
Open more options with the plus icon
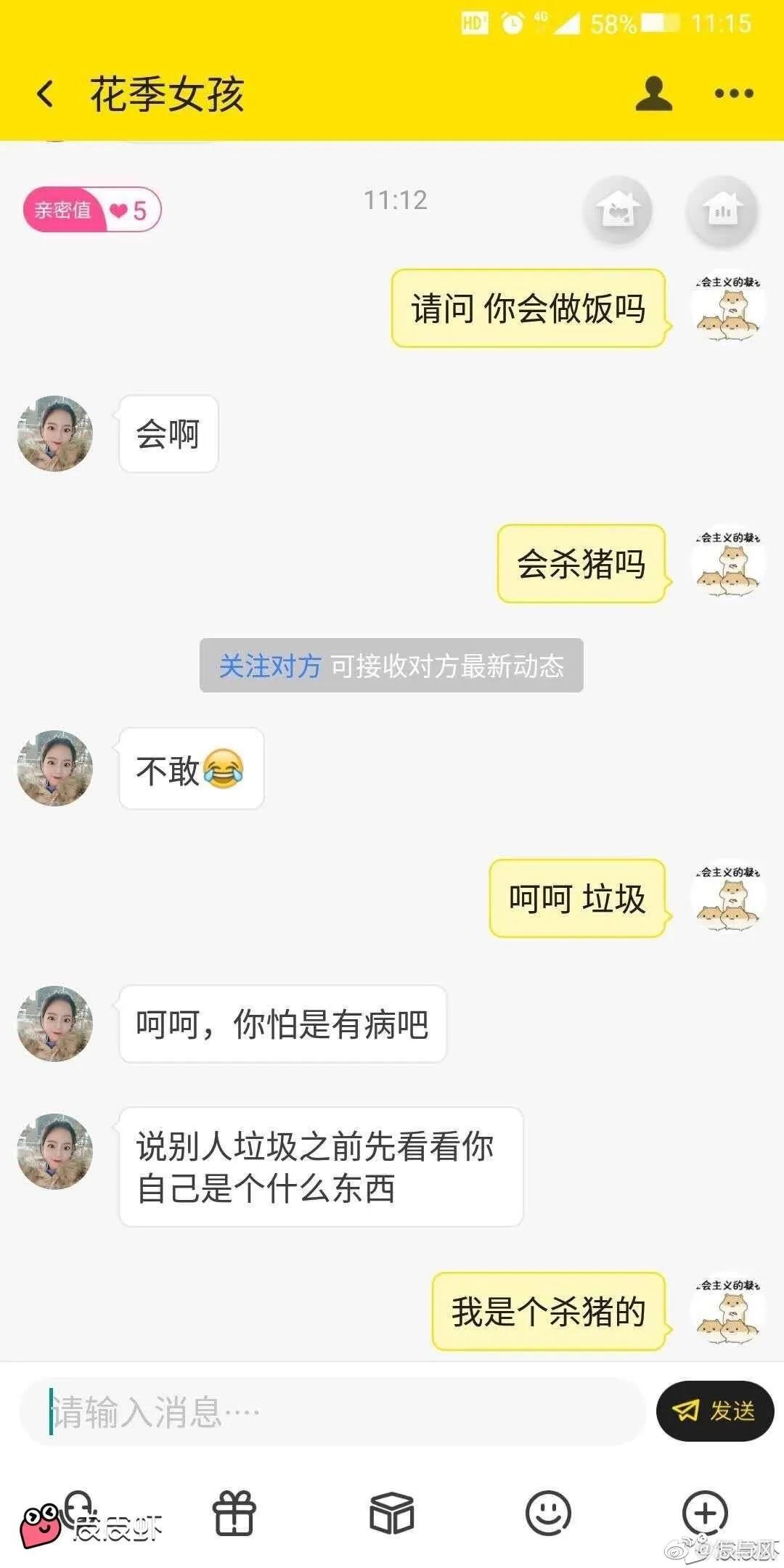coord(704,1514)
